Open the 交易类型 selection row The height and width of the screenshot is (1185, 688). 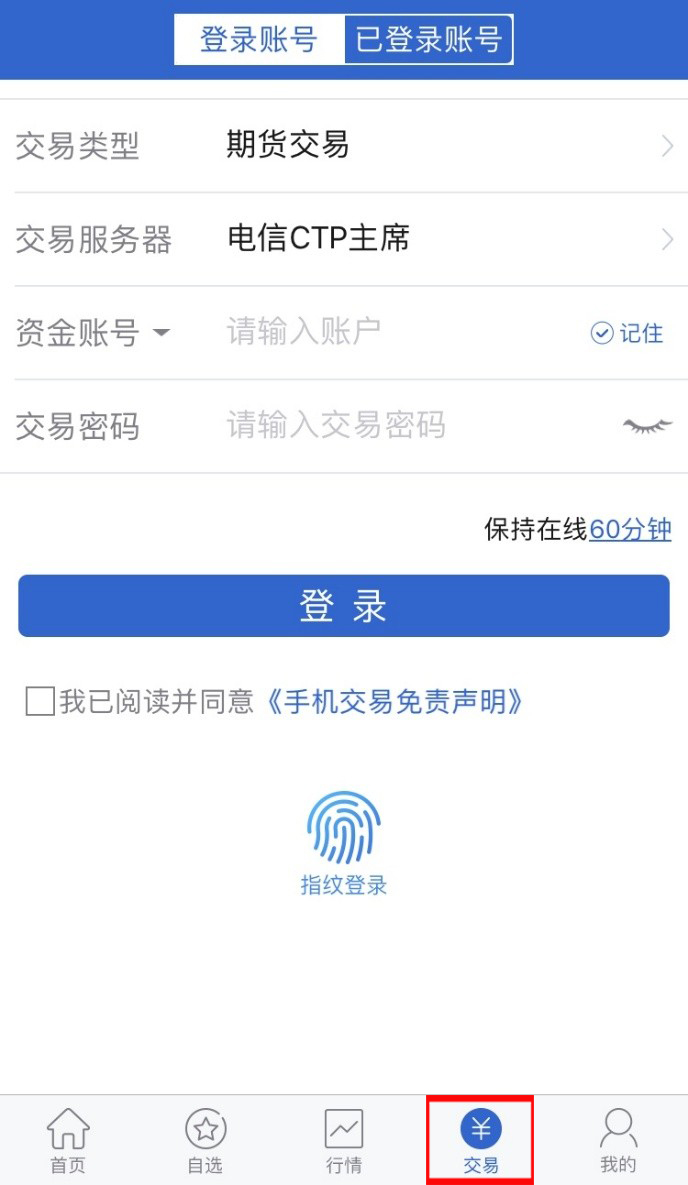pos(344,146)
